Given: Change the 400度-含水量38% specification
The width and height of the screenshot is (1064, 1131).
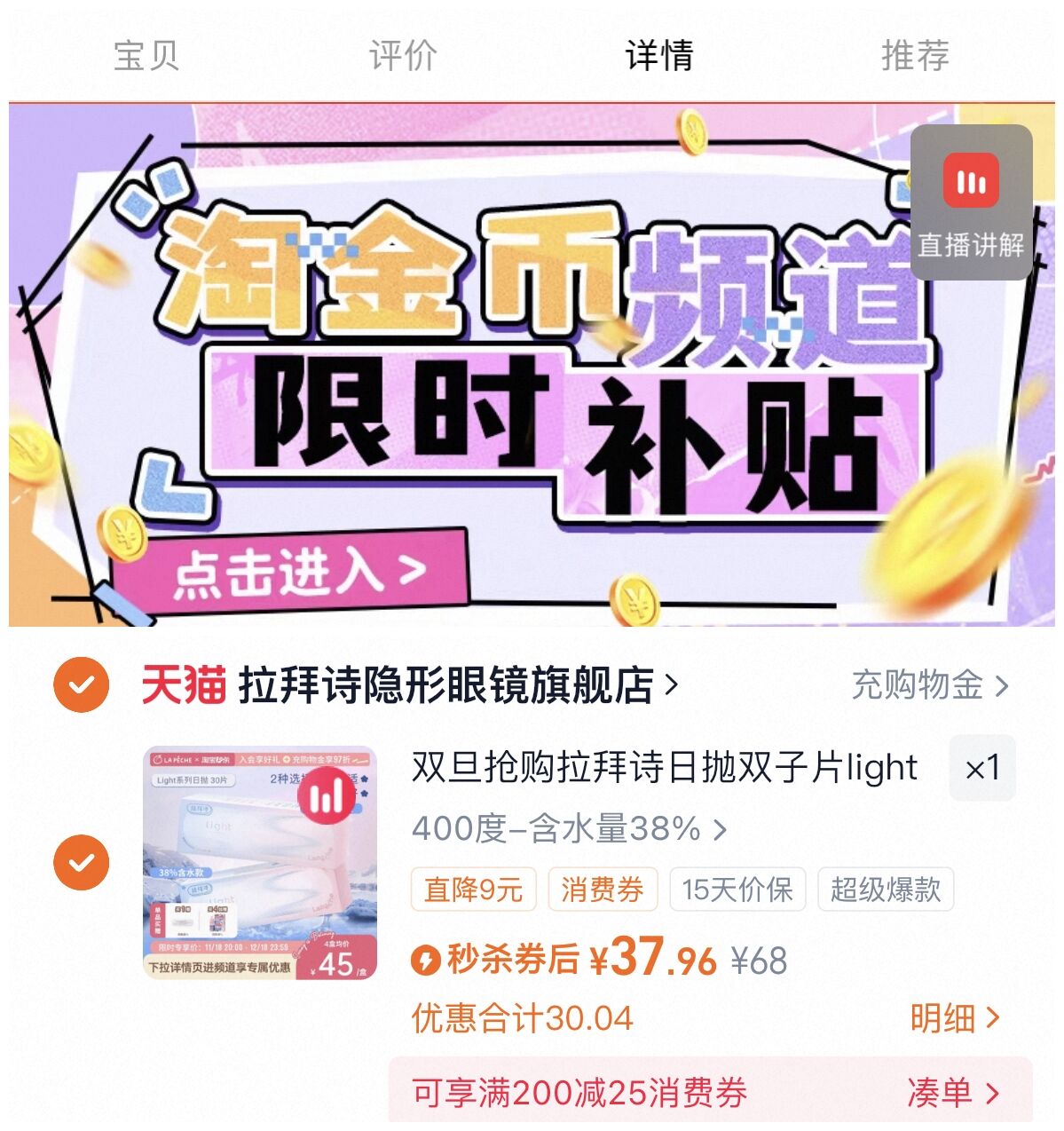Looking at the screenshot, I should [569, 829].
